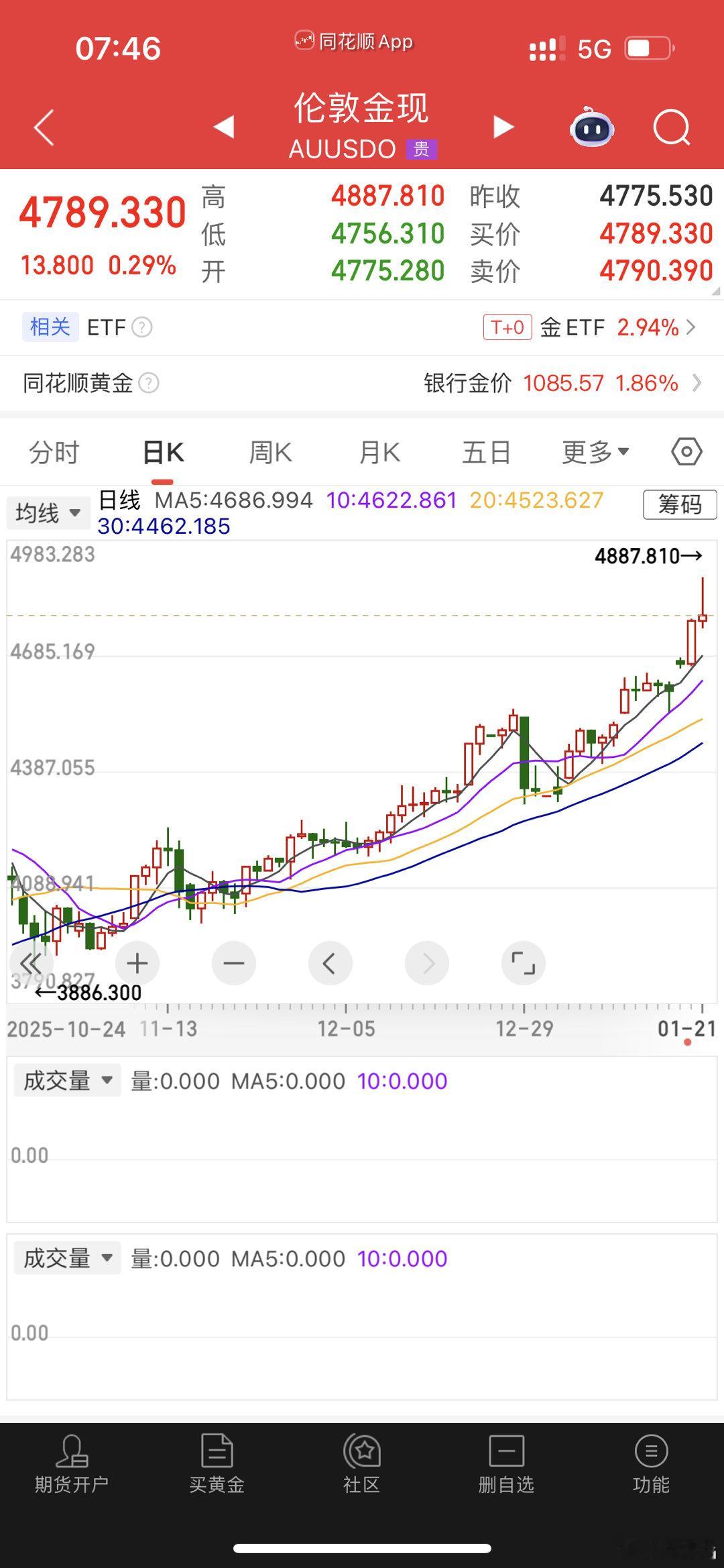Switch to the 分时 intraday tab
Image resolution: width=724 pixels, height=1568 pixels.
[52, 451]
